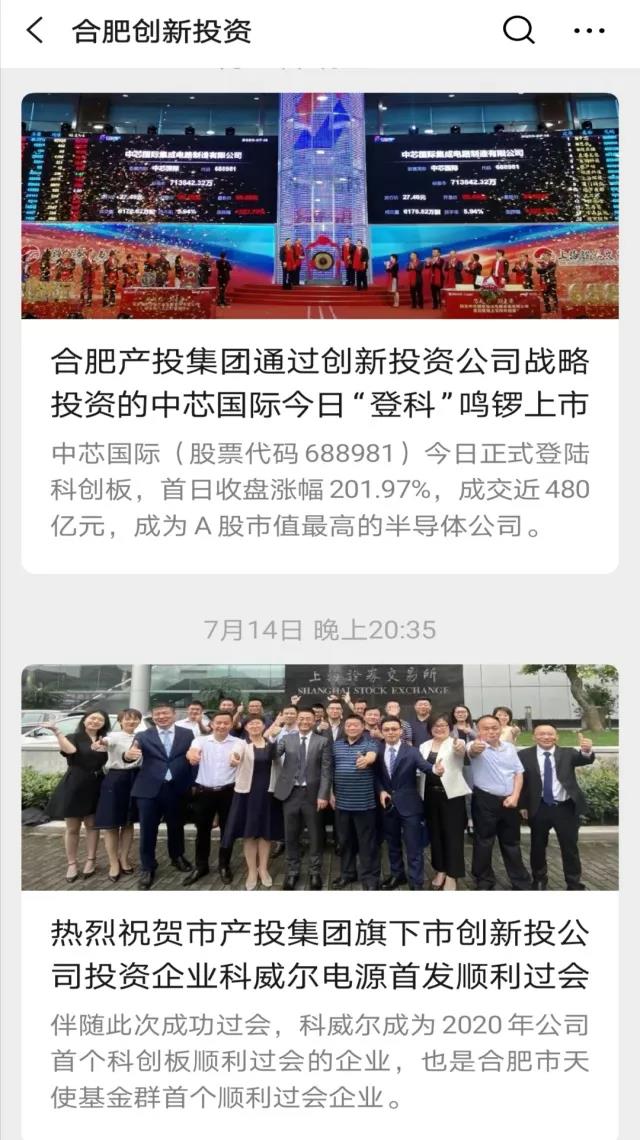Open the 中芯国际 鸣锣上市 article
Image resolution: width=640 pixels, height=1140 pixels.
pyautogui.click(x=319, y=385)
